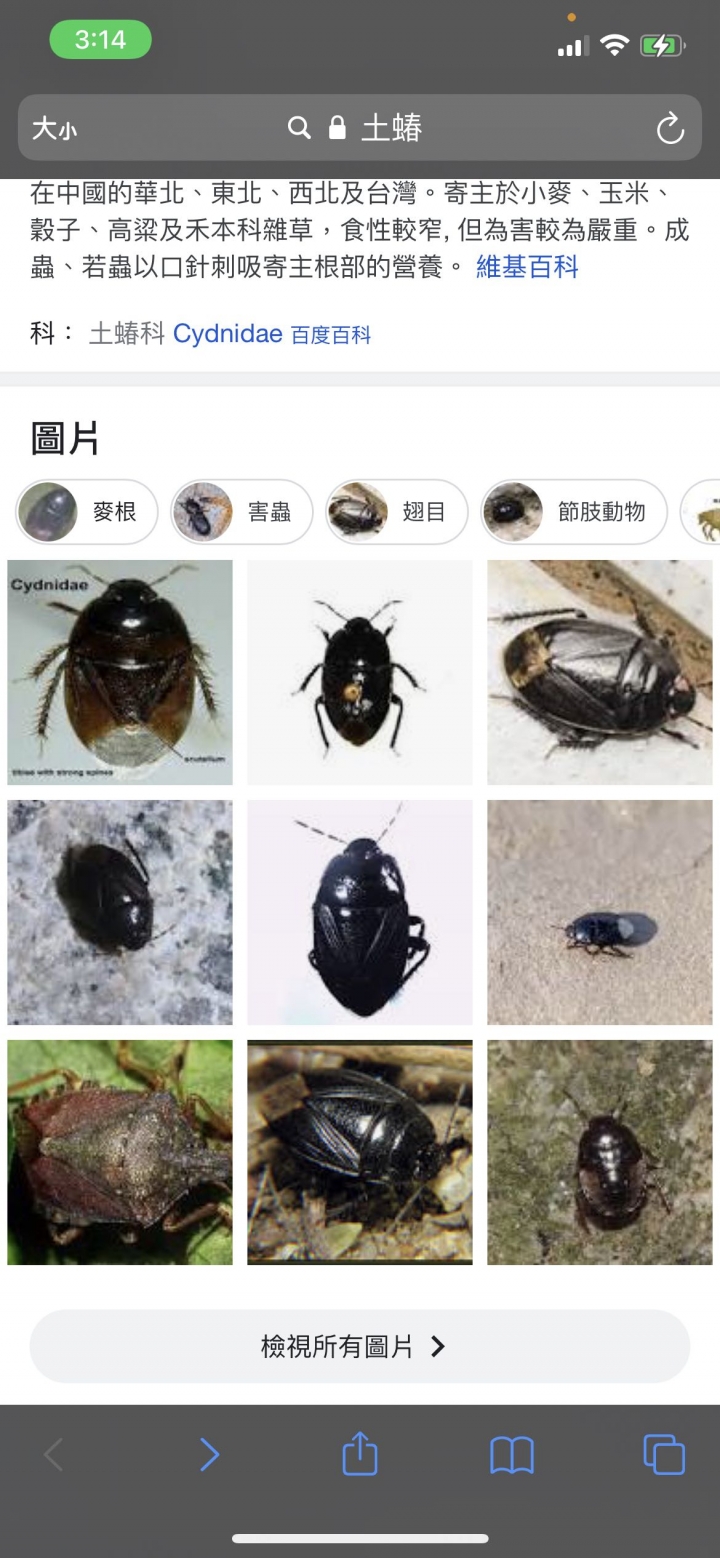Reload the page using the refresh icon
The image size is (720, 1558).
670,127
